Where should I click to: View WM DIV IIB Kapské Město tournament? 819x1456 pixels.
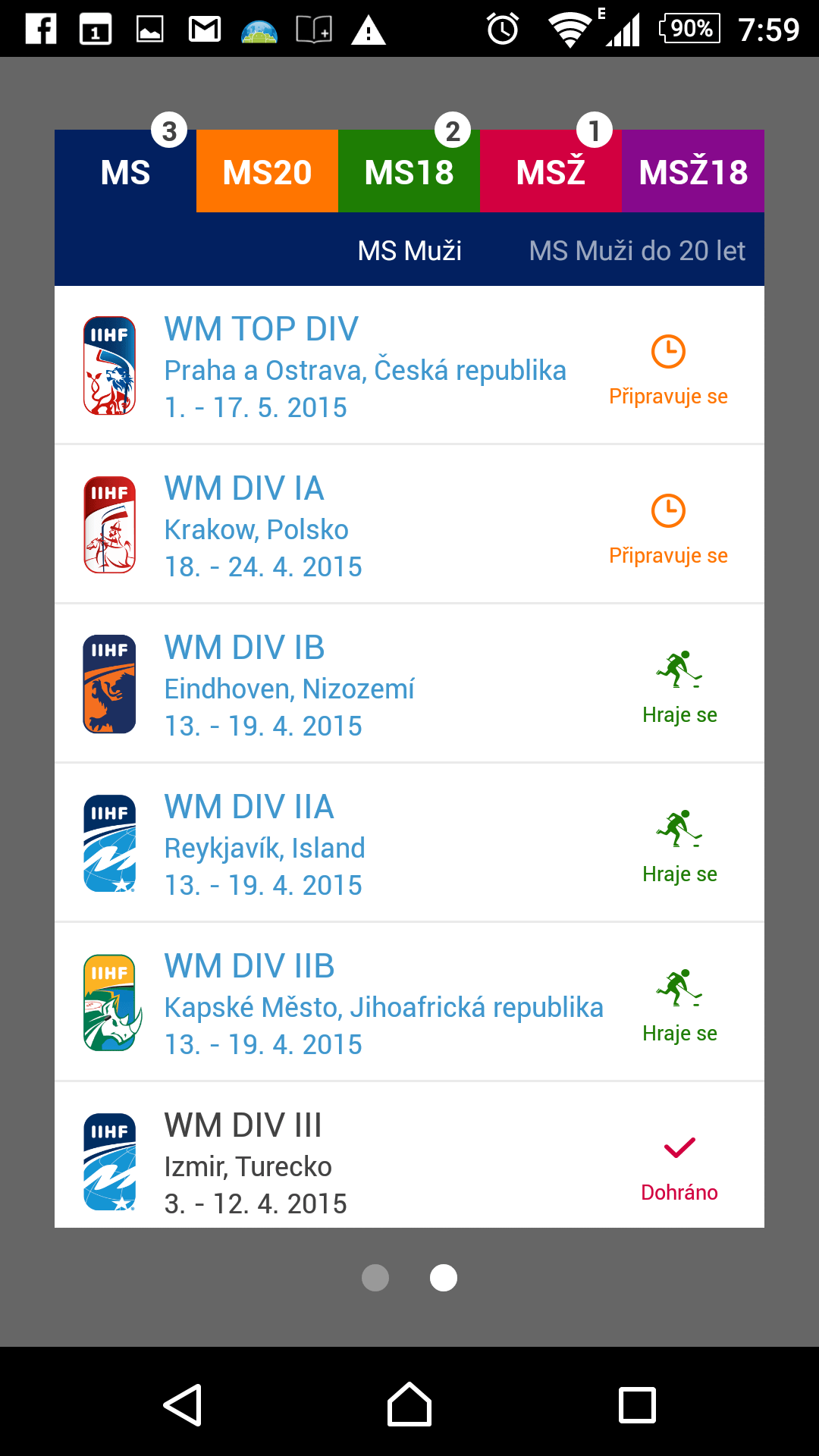point(409,1003)
